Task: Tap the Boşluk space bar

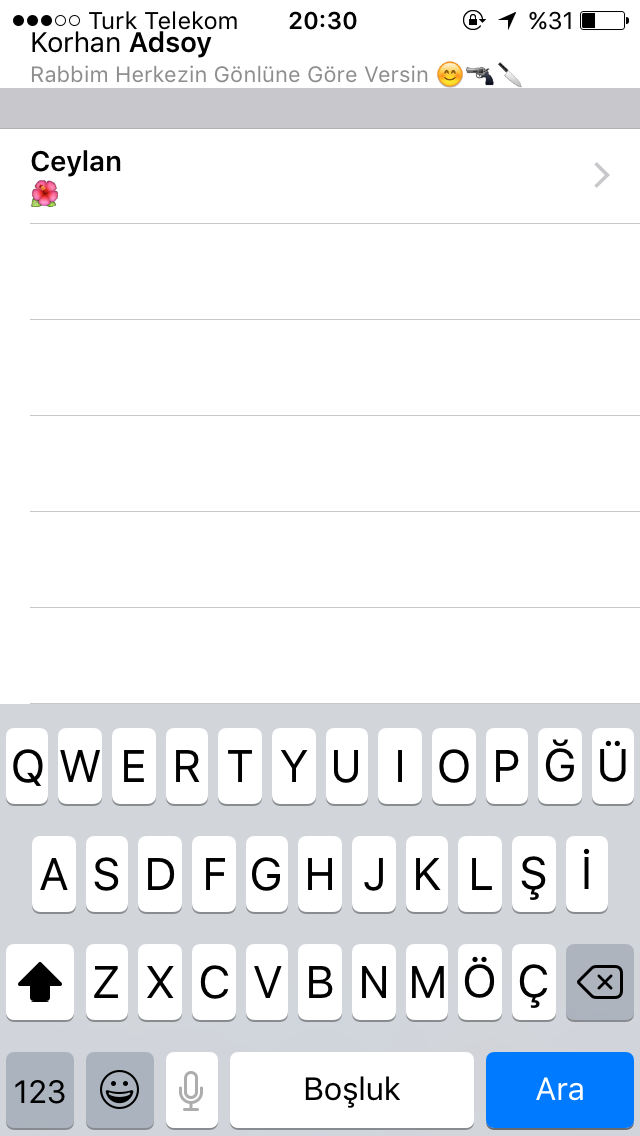Action: pos(352,1089)
